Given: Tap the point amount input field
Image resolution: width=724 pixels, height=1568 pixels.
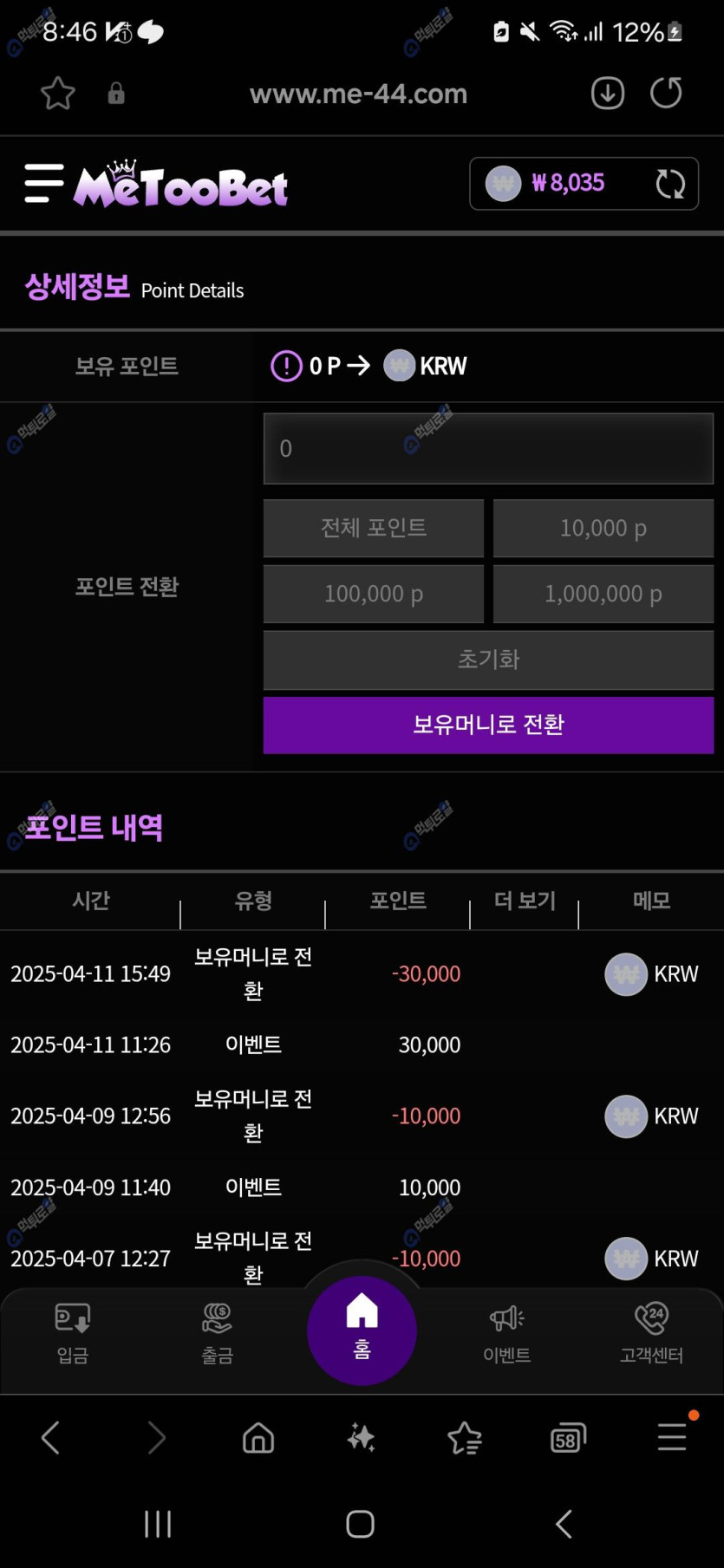Looking at the screenshot, I should pyautogui.click(x=488, y=448).
